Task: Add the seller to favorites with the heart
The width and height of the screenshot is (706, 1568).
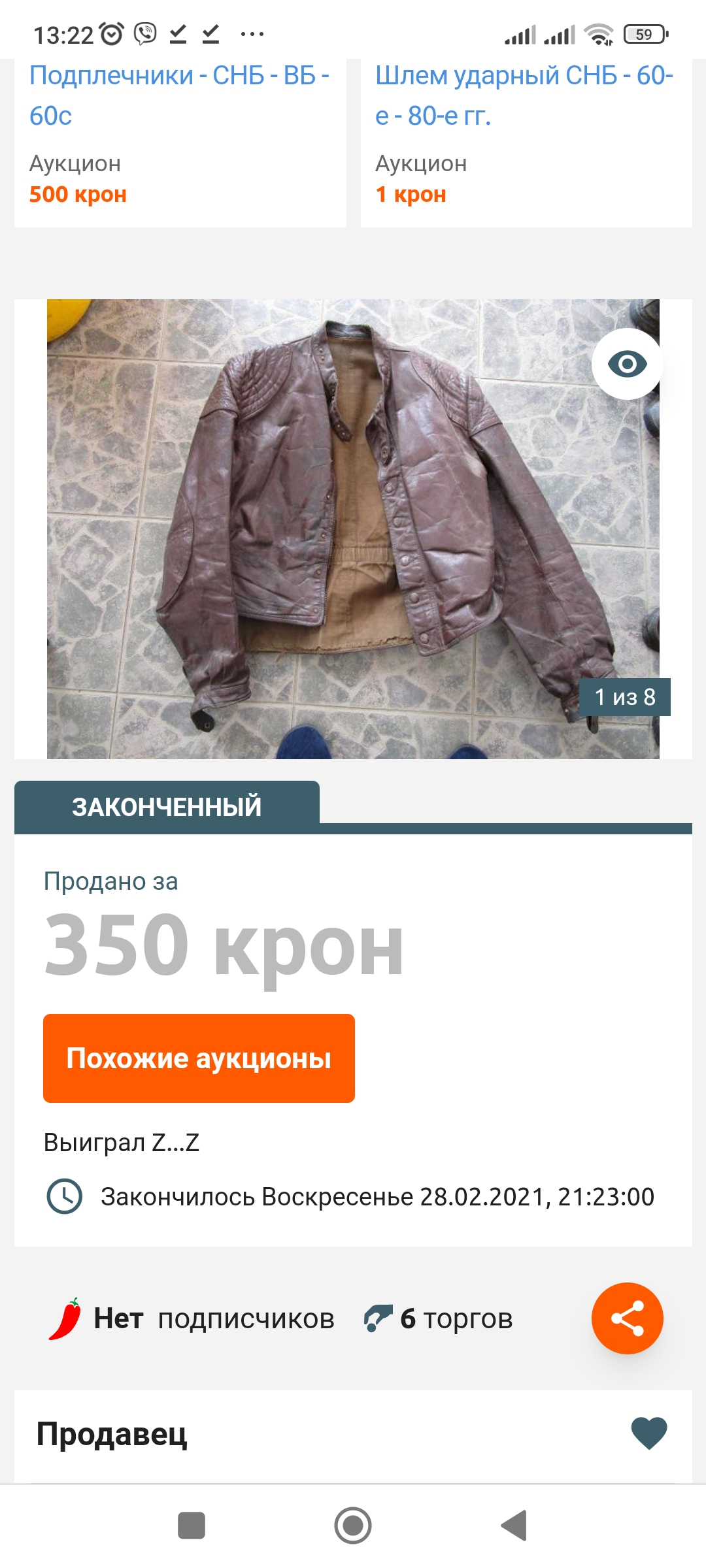Action: click(648, 1433)
